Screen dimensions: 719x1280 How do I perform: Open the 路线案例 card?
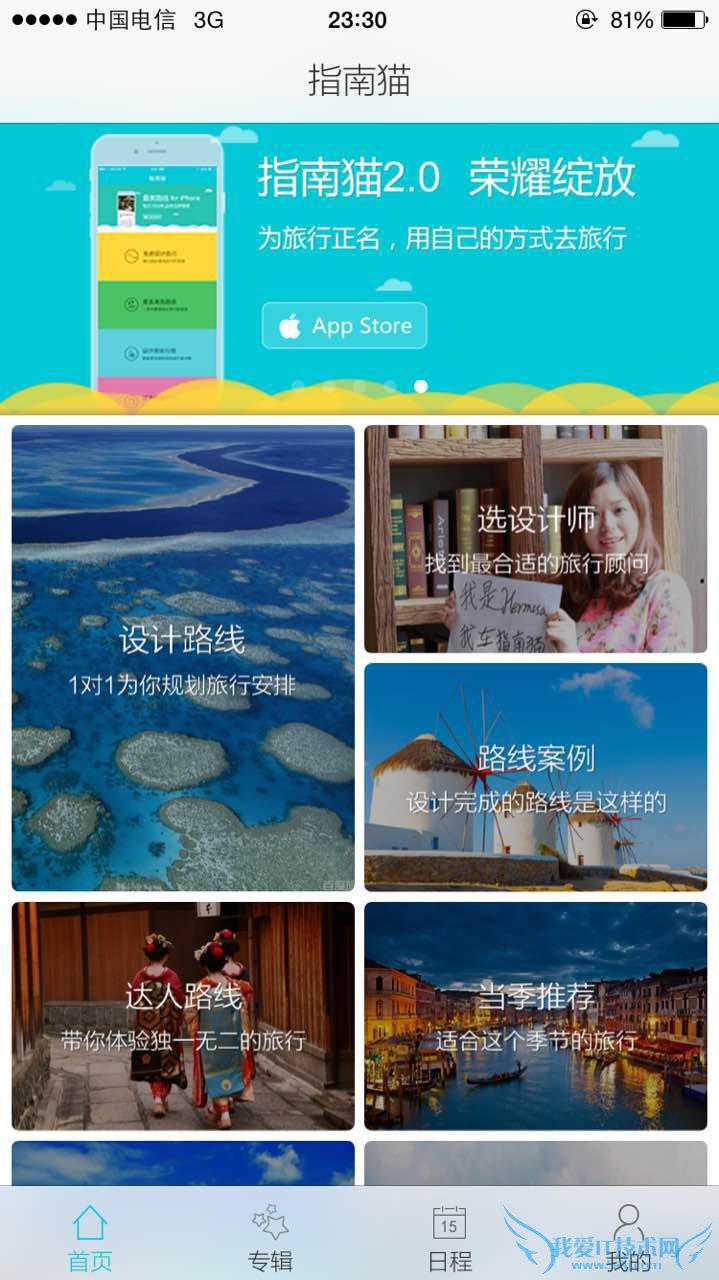tap(535, 776)
